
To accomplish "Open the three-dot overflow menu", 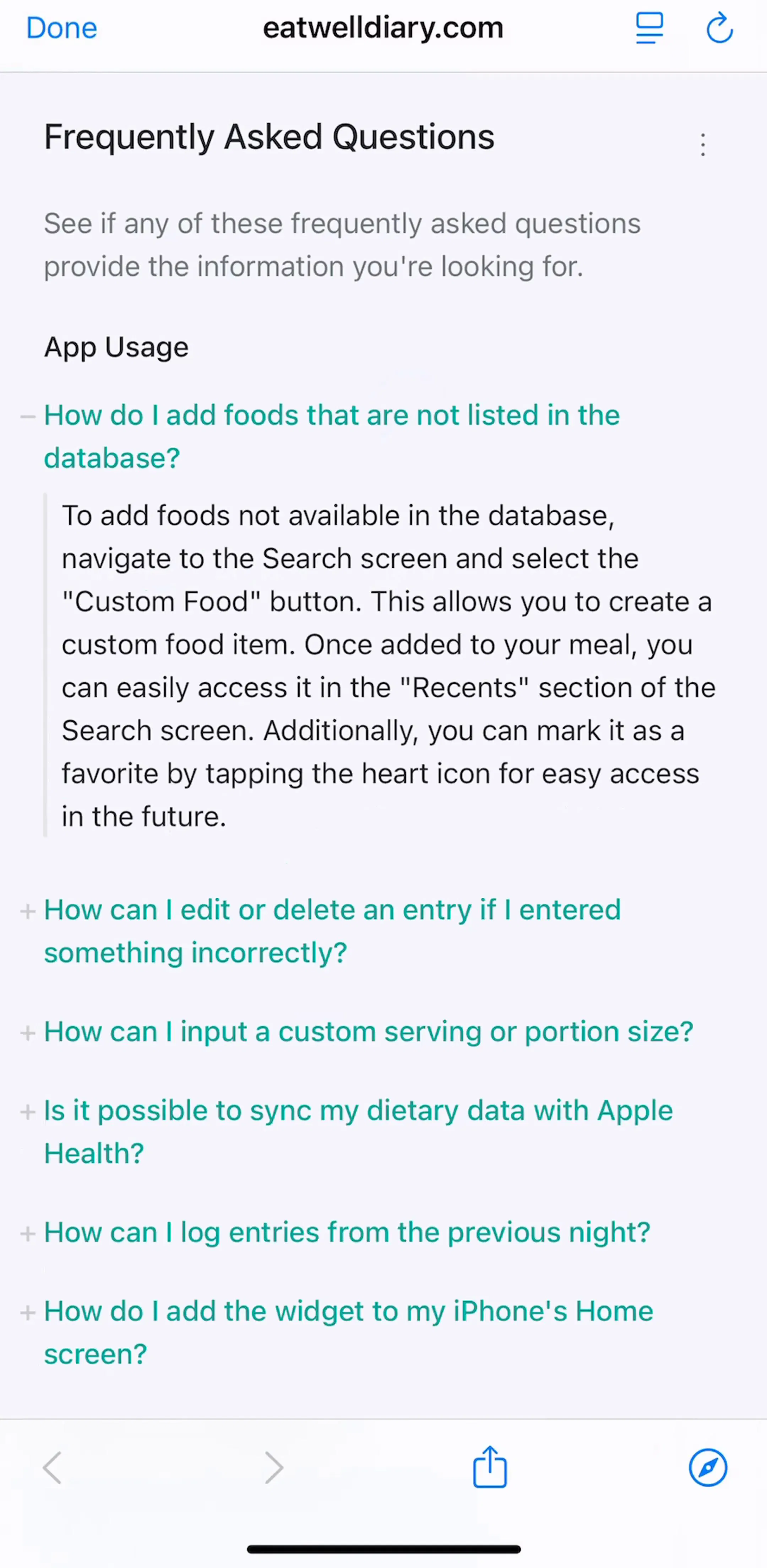I will pyautogui.click(x=702, y=145).
